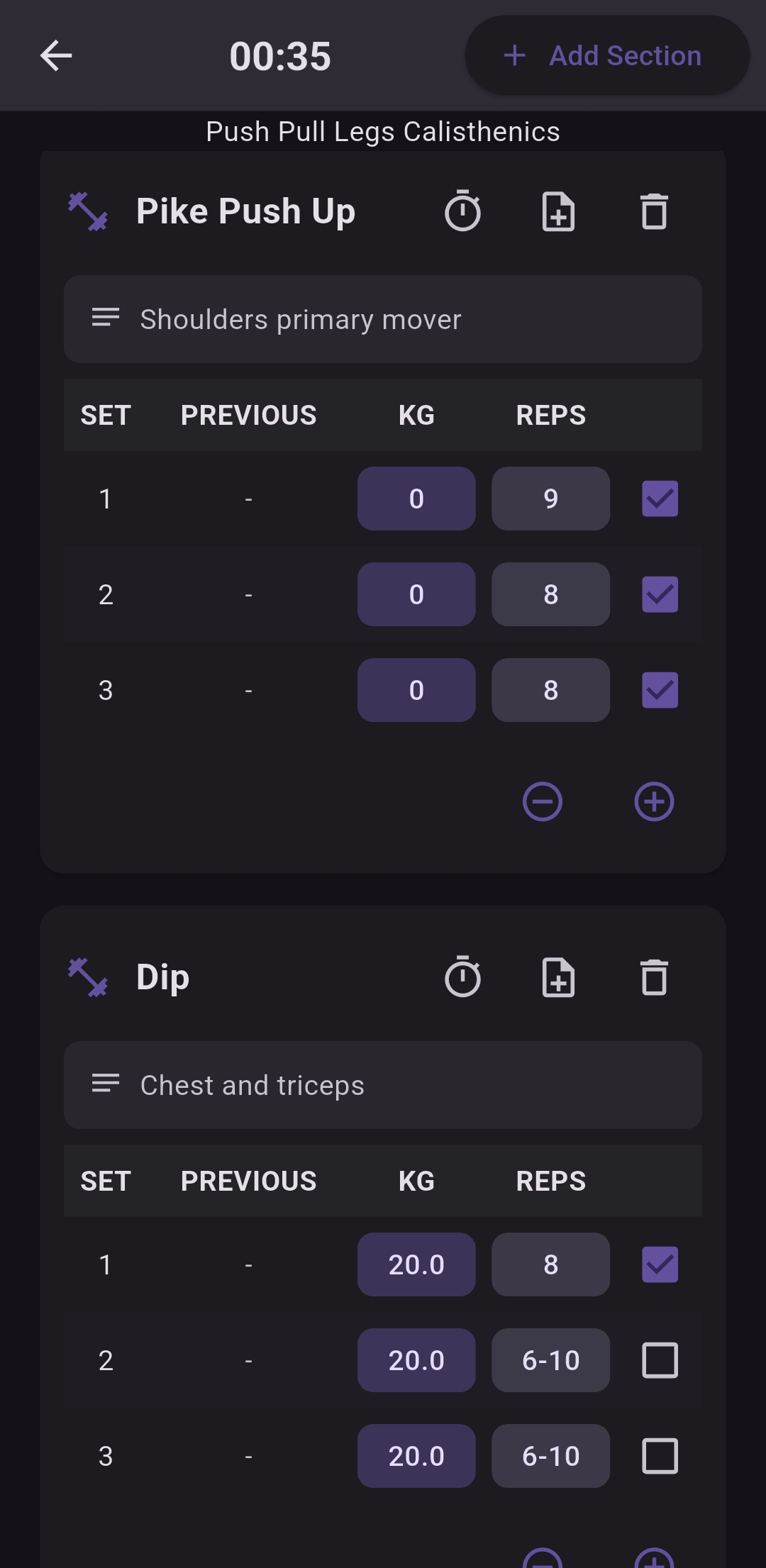Click the dumbbell icon beside Pike Push Up
The image size is (766, 1568).
click(x=88, y=211)
